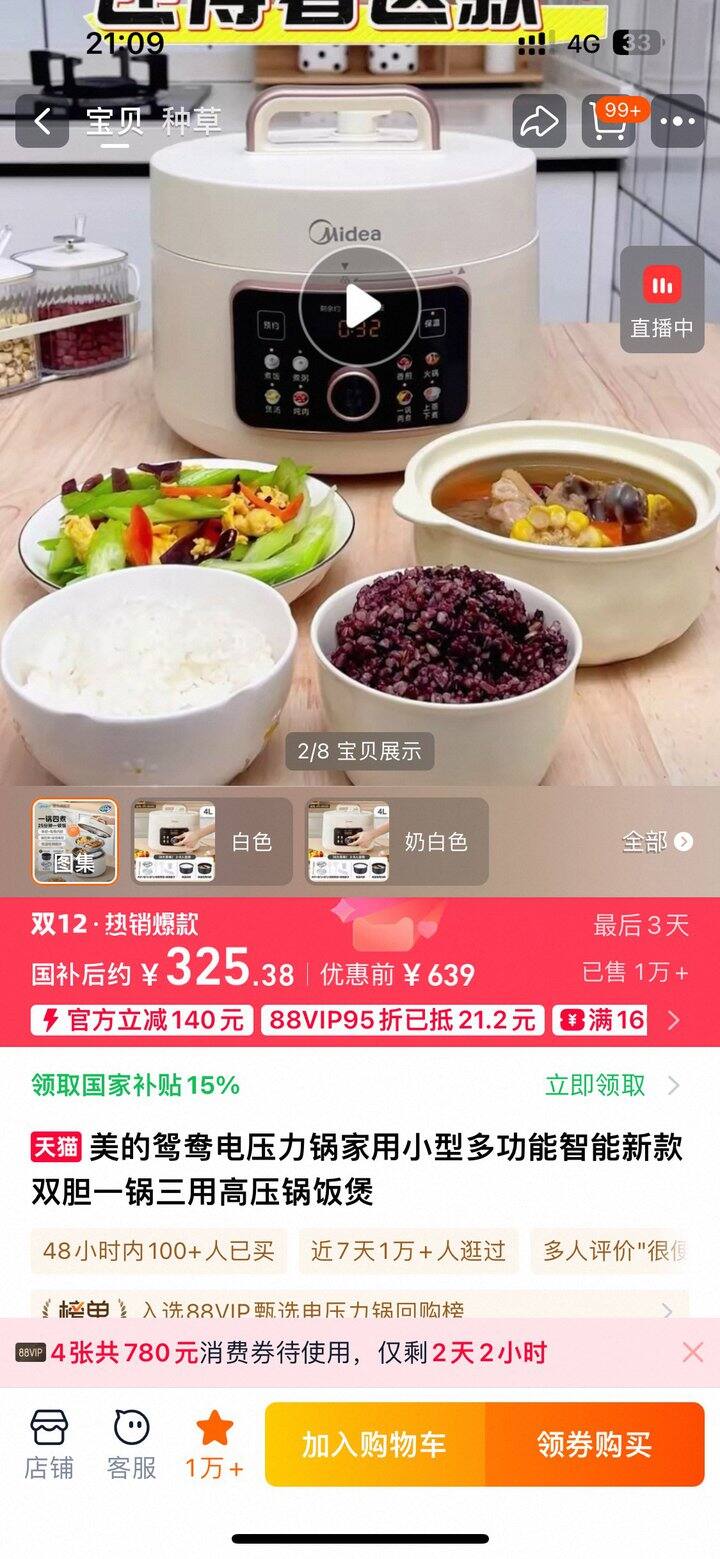The height and width of the screenshot is (1559, 720).
Task: Choose the 奶白色 color option
Action: tap(396, 841)
